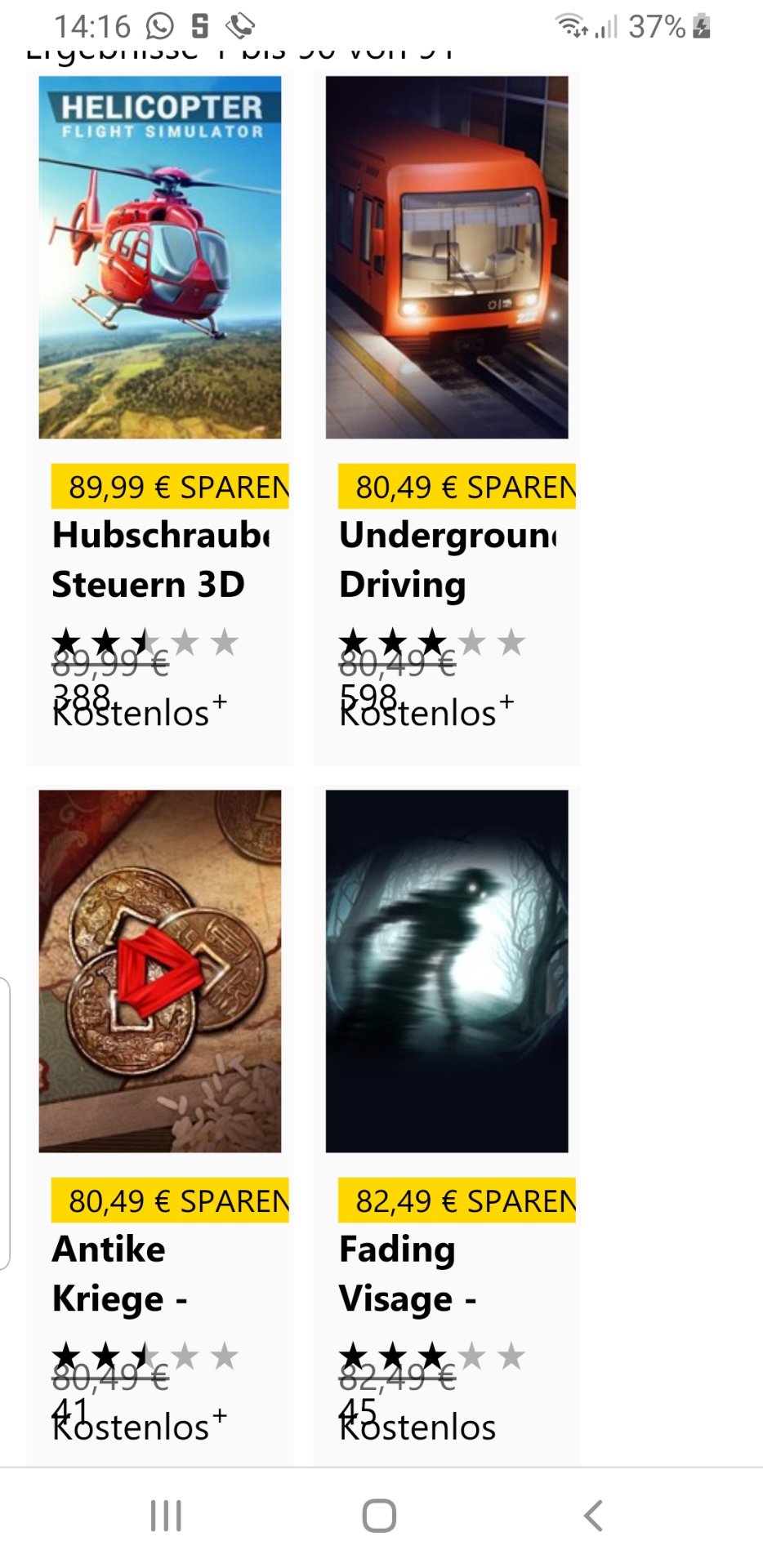This screenshot has height=1568, width=763.
Task: Open the Hubschrauber Steuern 3D game card
Action: point(160,418)
